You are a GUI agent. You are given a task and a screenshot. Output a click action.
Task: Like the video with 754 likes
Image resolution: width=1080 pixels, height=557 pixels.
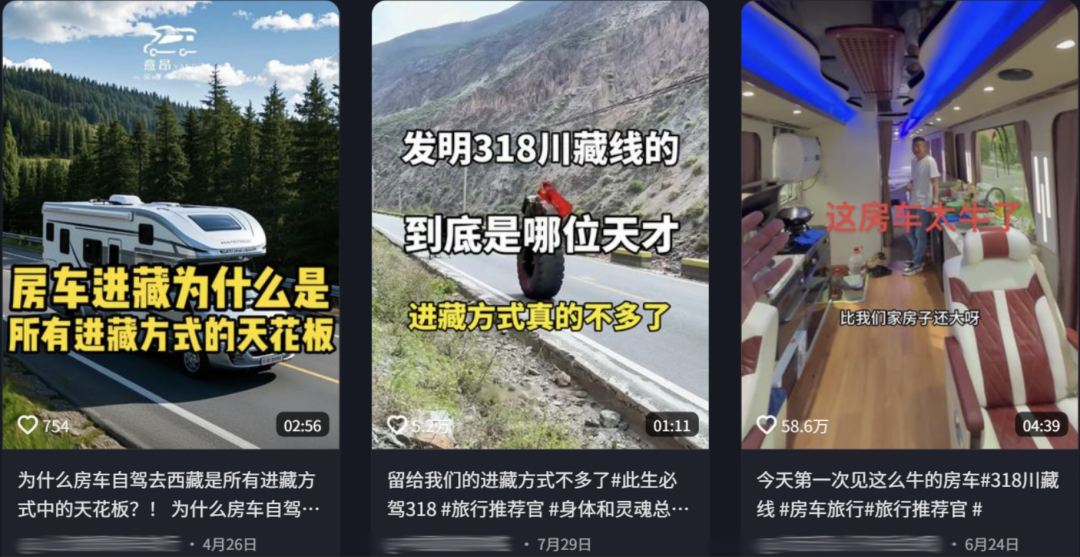tap(28, 425)
